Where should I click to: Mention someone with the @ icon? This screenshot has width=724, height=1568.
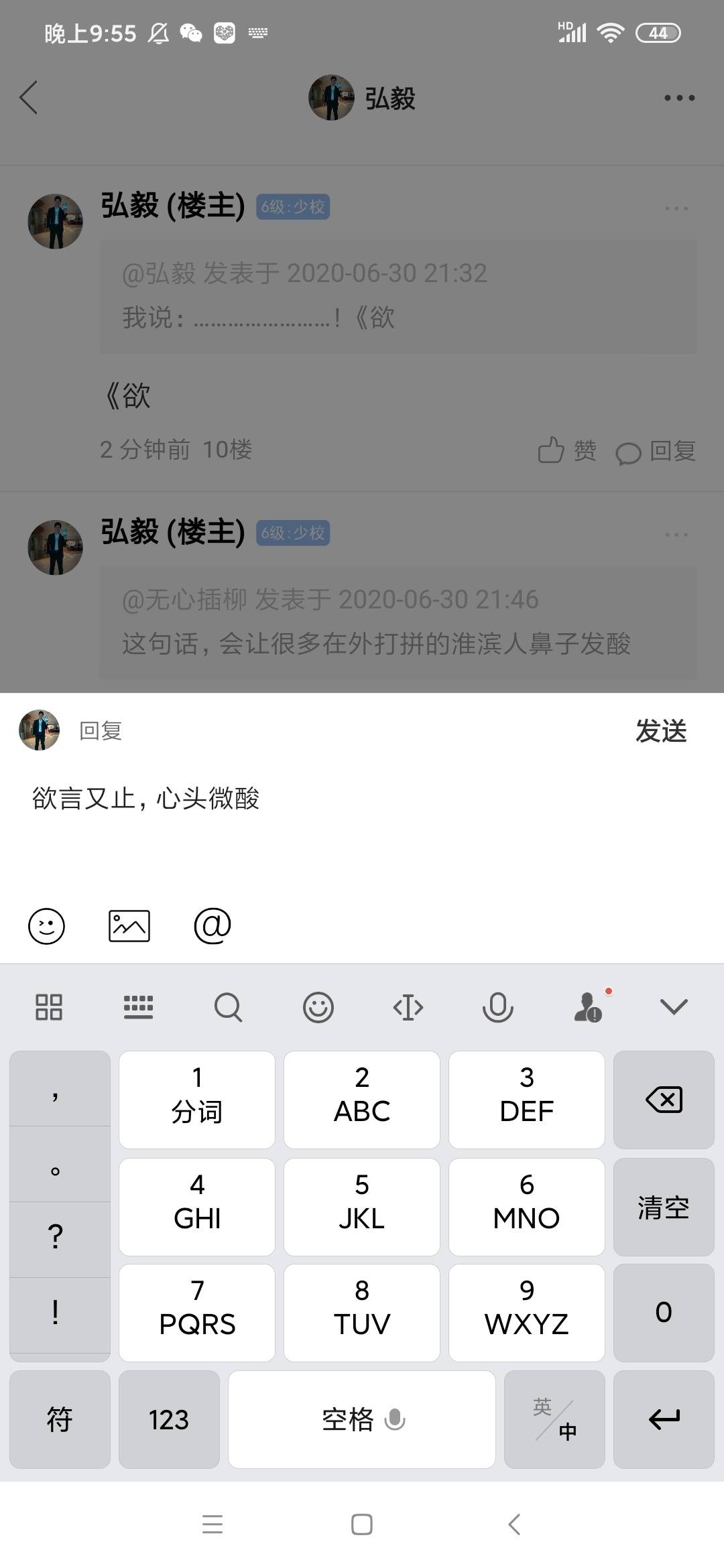point(212,926)
